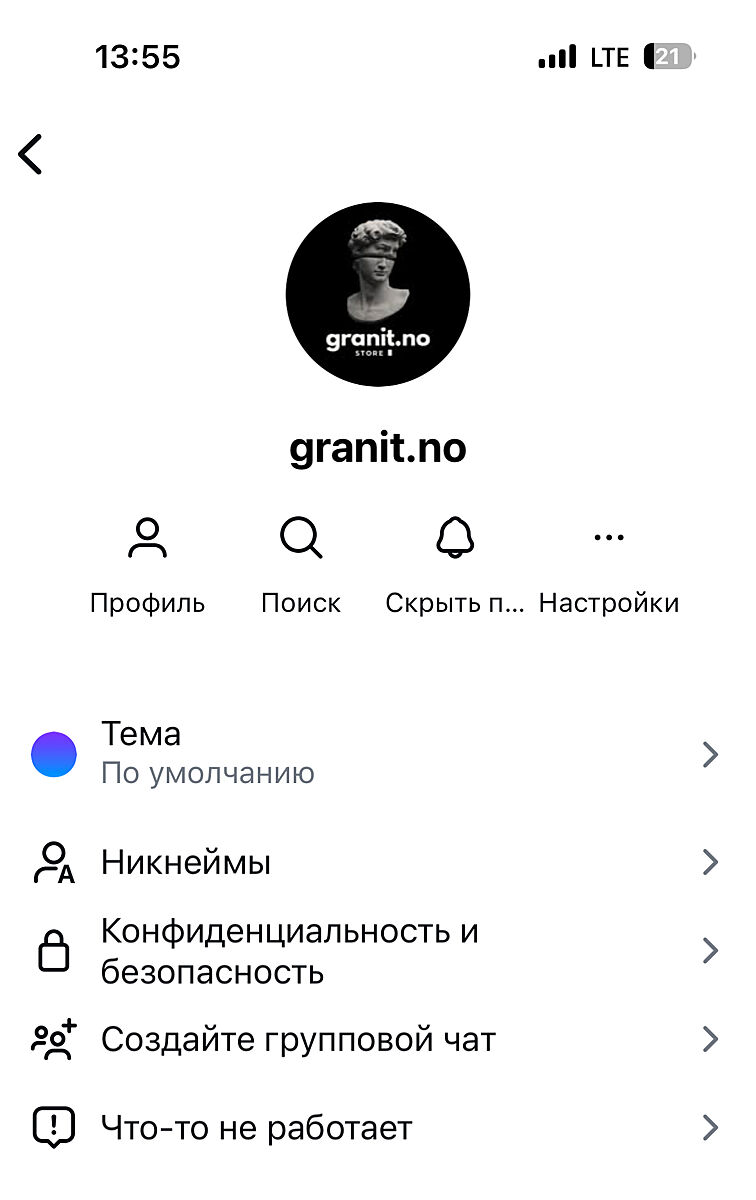756x1200 pixels.
Task: Report via Что-то не работает
Action: 376,1128
